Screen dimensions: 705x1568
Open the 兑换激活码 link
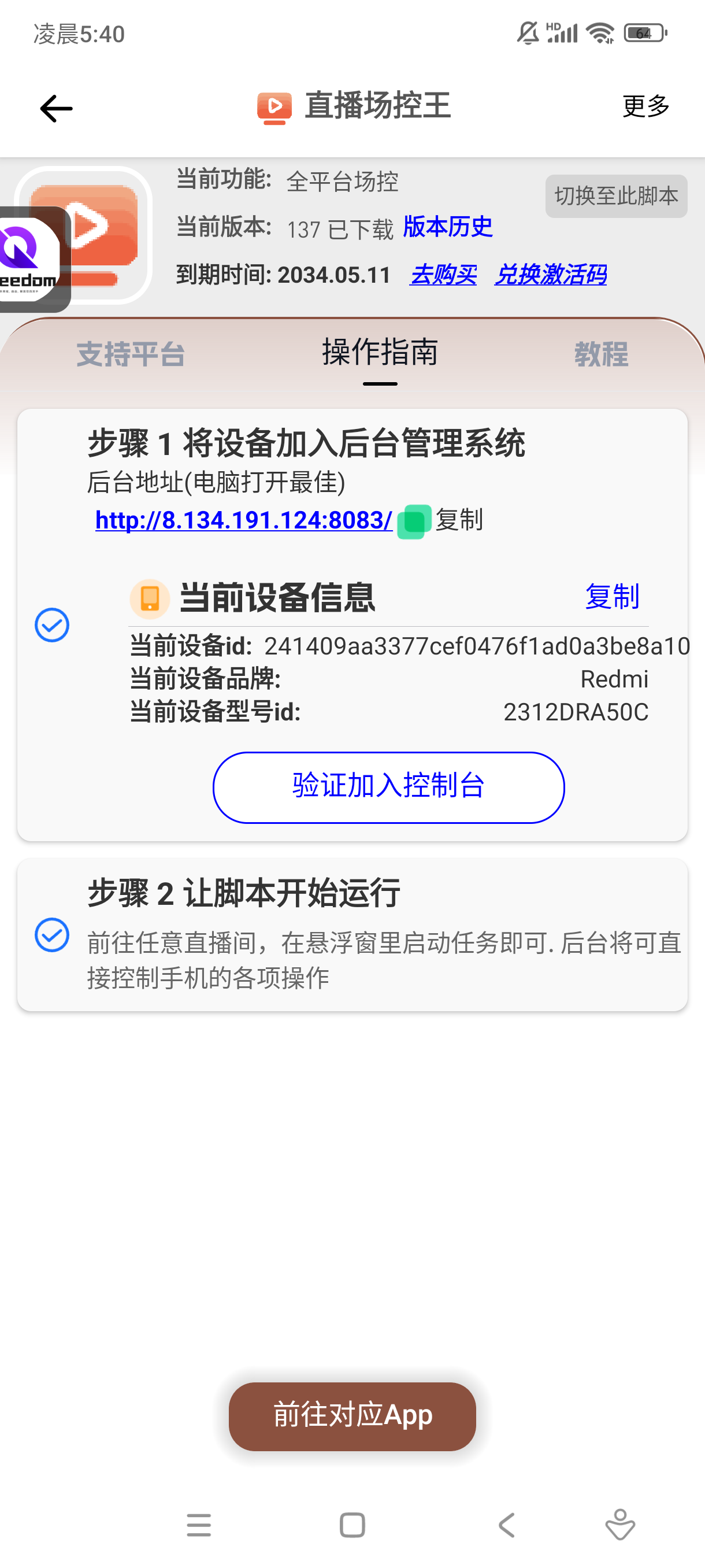(551, 275)
